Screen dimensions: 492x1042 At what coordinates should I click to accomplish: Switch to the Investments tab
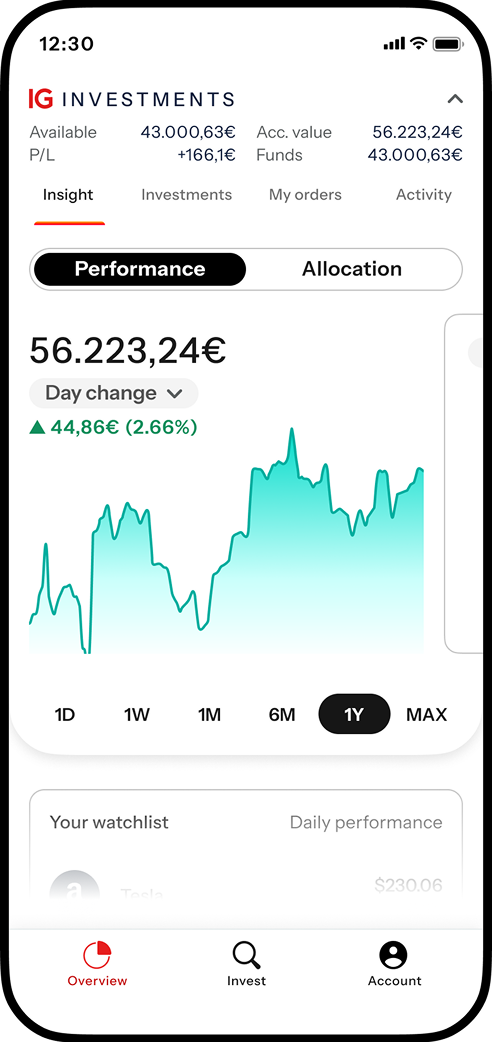[186, 195]
